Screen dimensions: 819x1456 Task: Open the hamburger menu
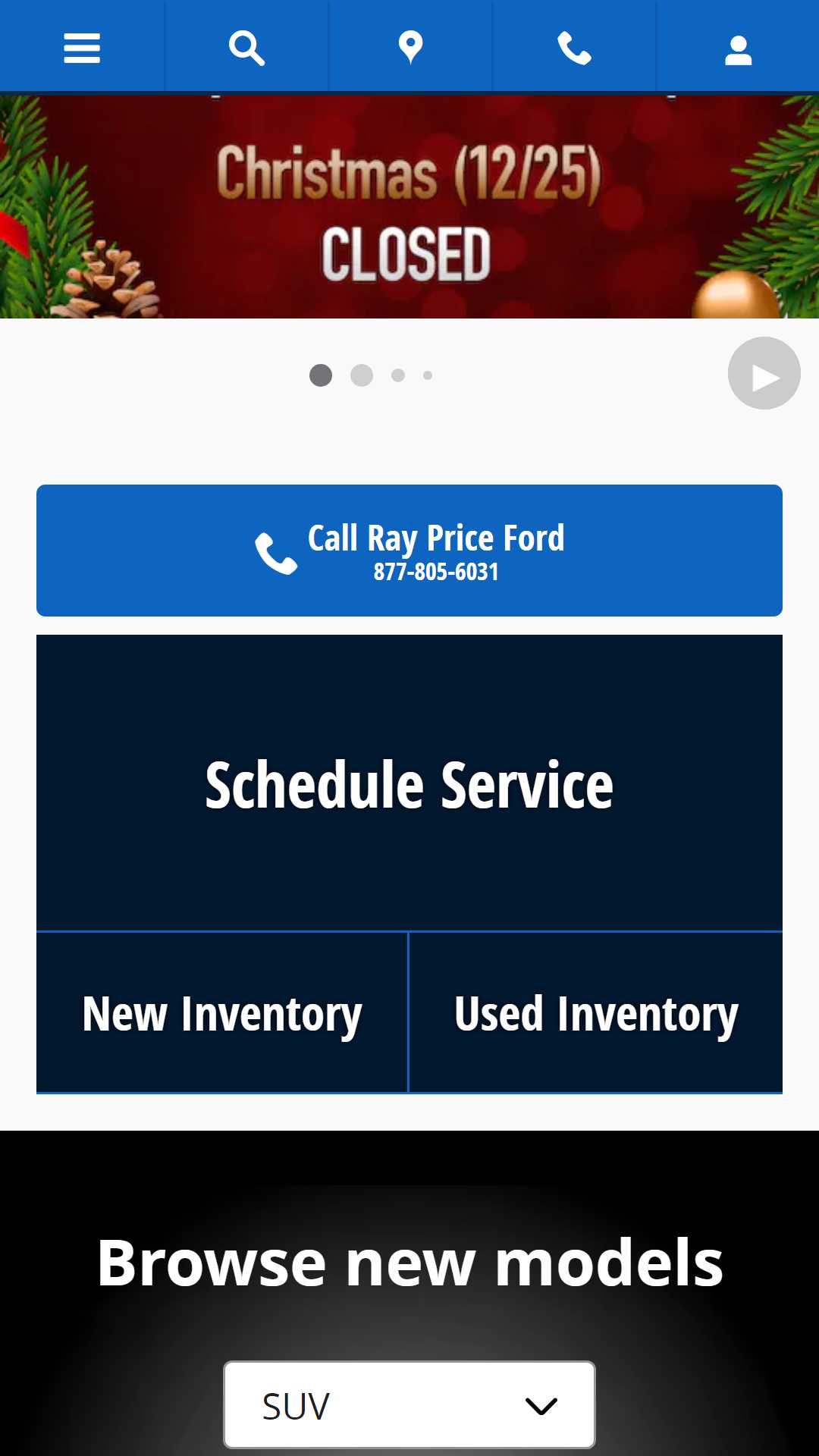pyautogui.click(x=82, y=47)
